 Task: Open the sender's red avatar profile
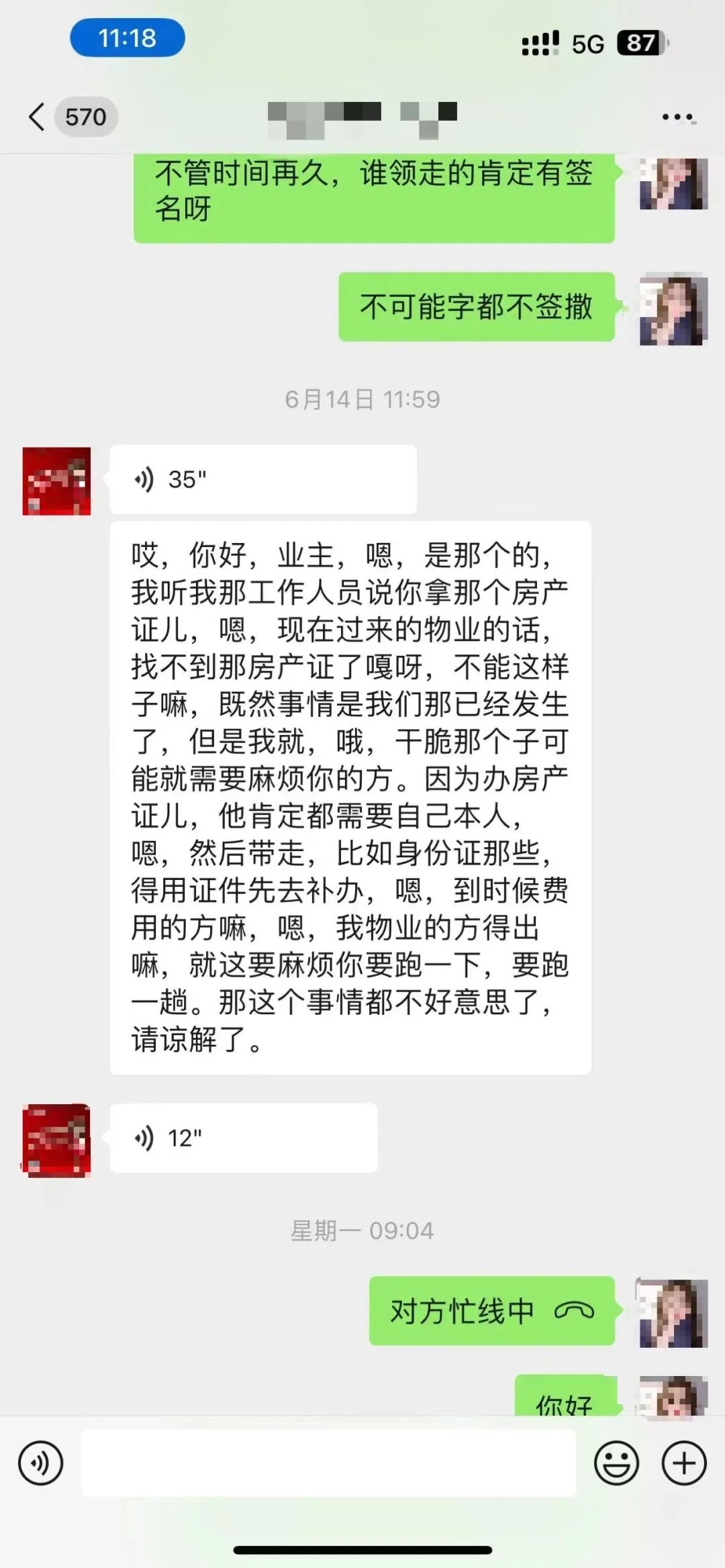pyautogui.click(x=56, y=481)
